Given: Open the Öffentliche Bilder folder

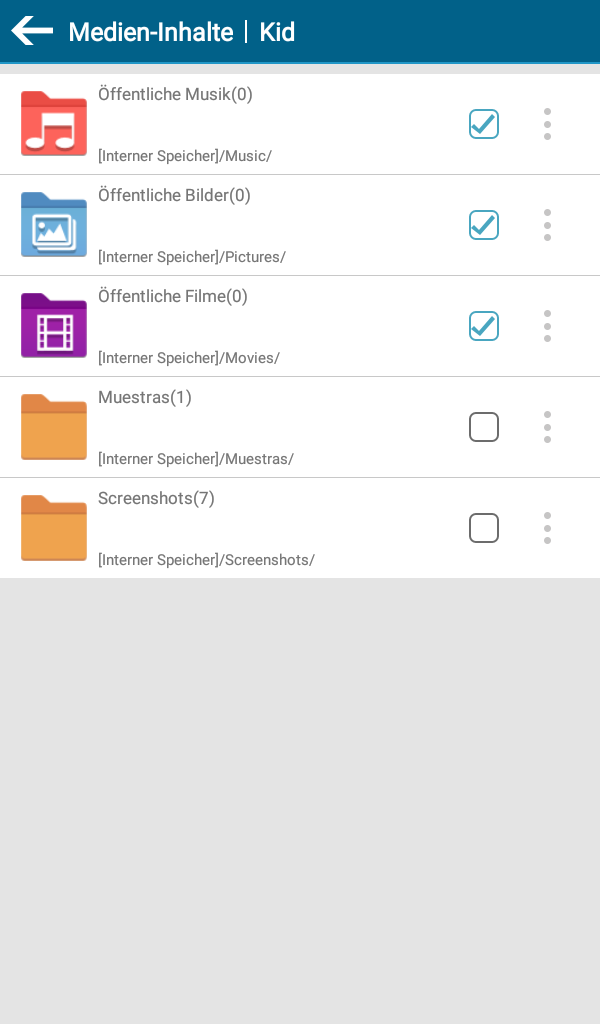Looking at the screenshot, I should tap(200, 225).
